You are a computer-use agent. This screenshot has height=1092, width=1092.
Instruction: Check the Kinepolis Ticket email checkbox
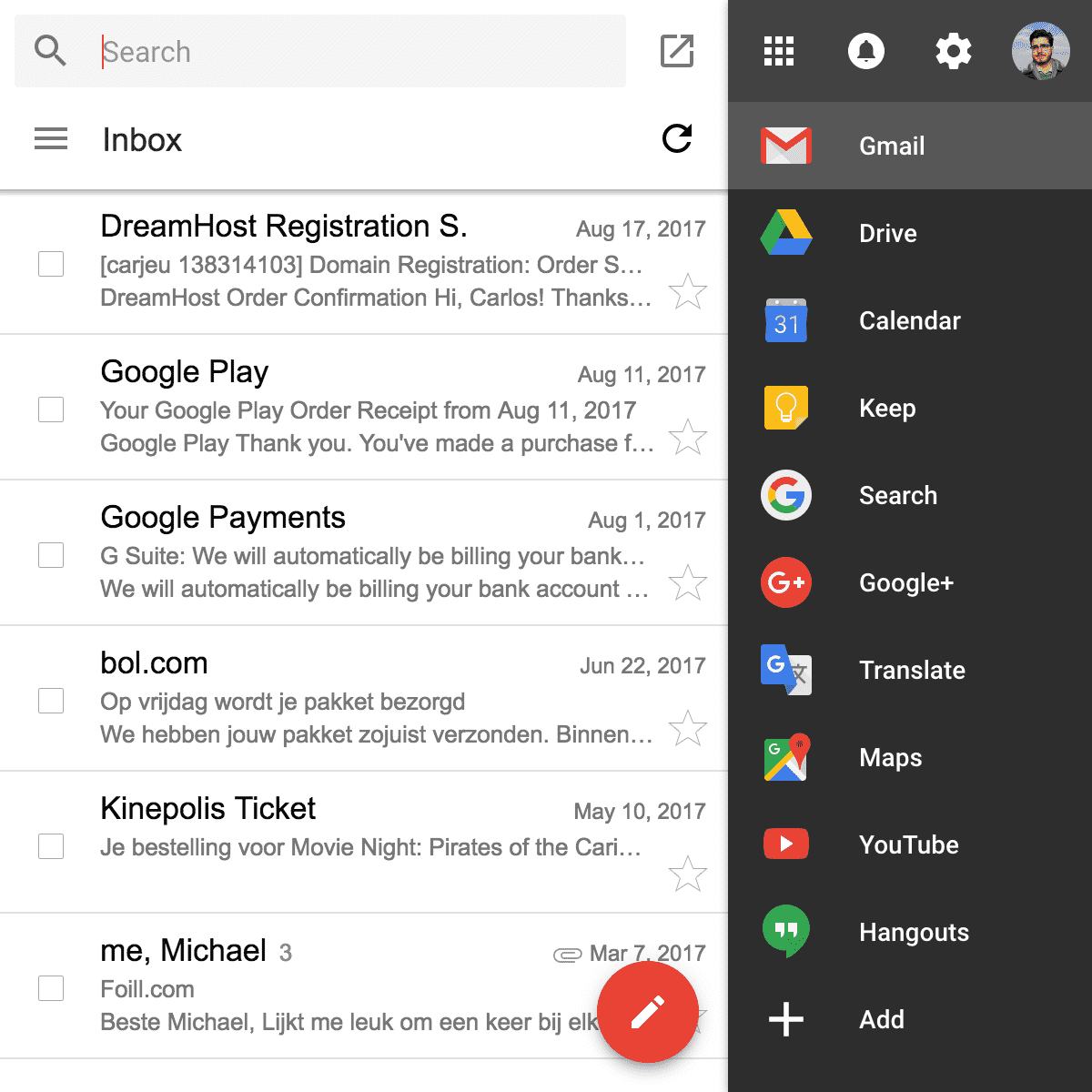pyautogui.click(x=51, y=846)
